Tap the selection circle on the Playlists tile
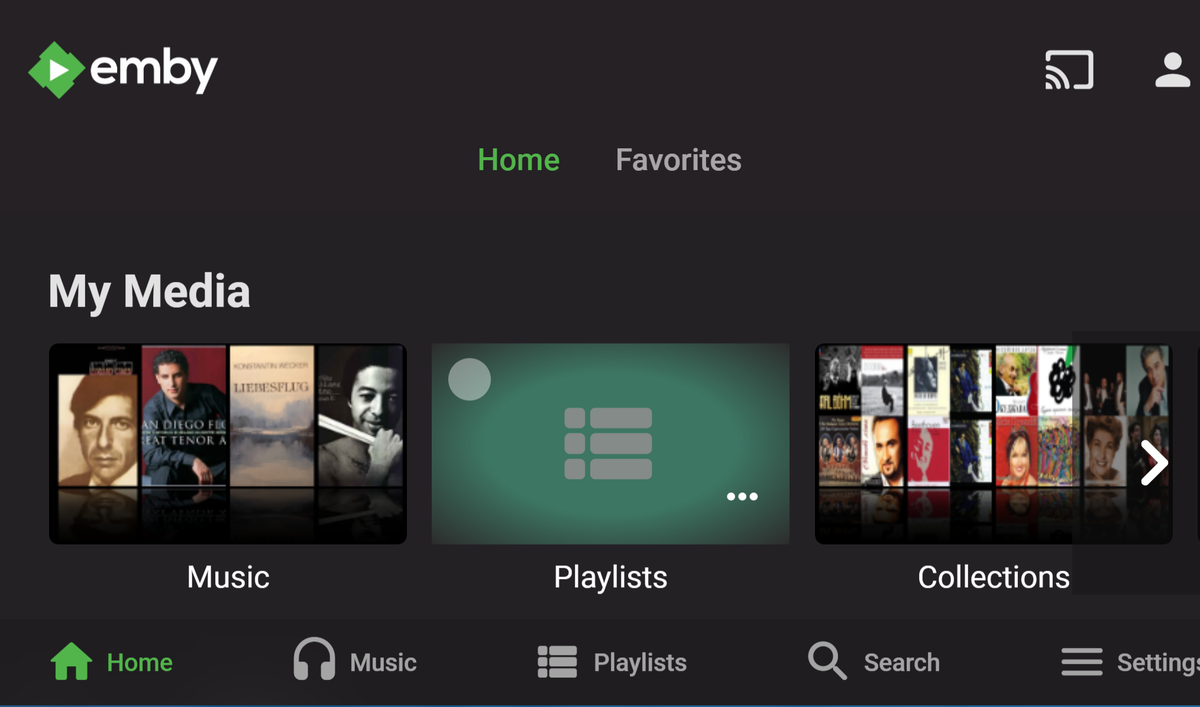 click(469, 379)
